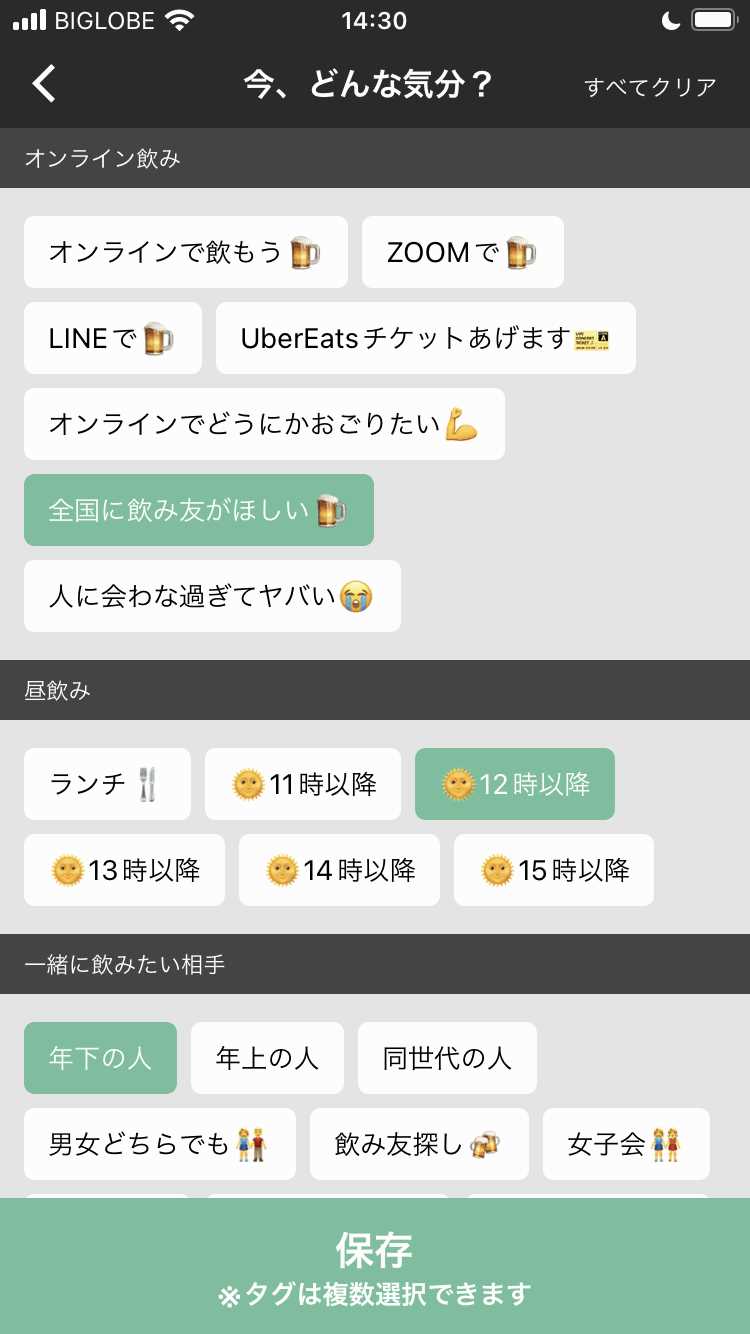Deselect the 全国に飲み友がほしい🍺 tag
Viewport: 750px width, 1334px height.
click(x=199, y=510)
